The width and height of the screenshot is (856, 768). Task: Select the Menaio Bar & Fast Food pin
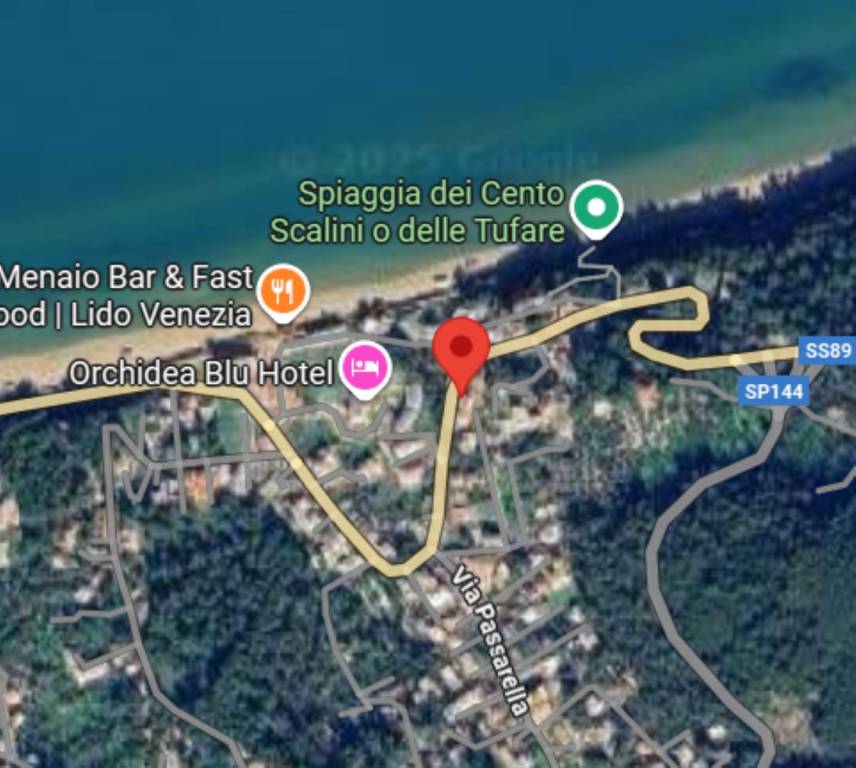[283, 291]
